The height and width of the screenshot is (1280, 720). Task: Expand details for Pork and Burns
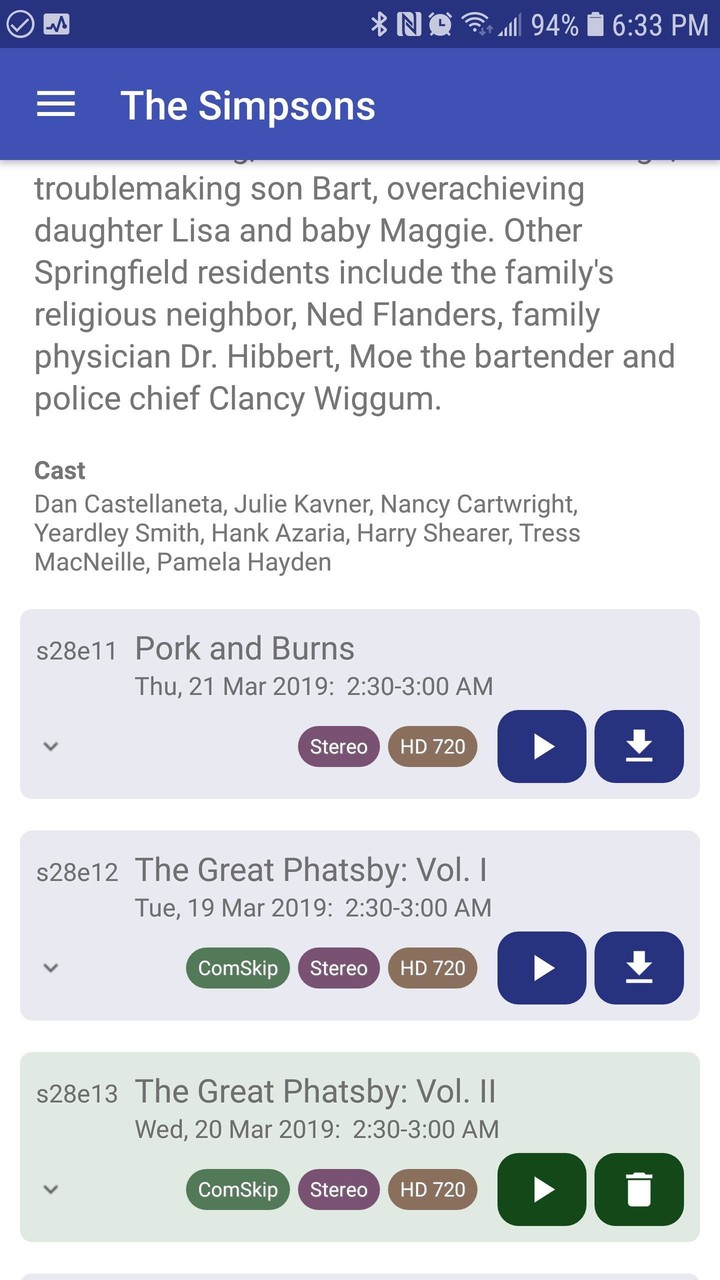(x=51, y=746)
